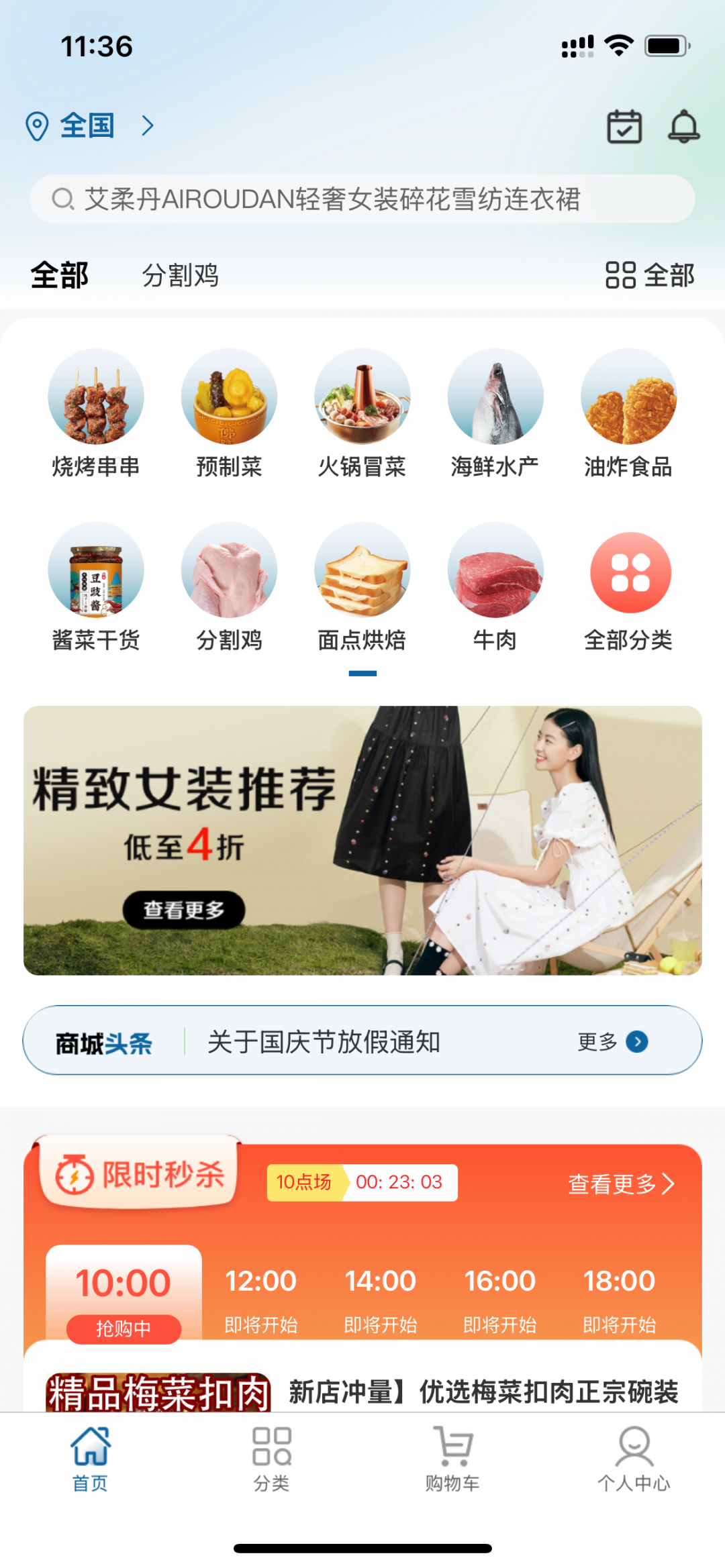
Task: Expand all categories via grid 全部 button
Action: pos(650,275)
